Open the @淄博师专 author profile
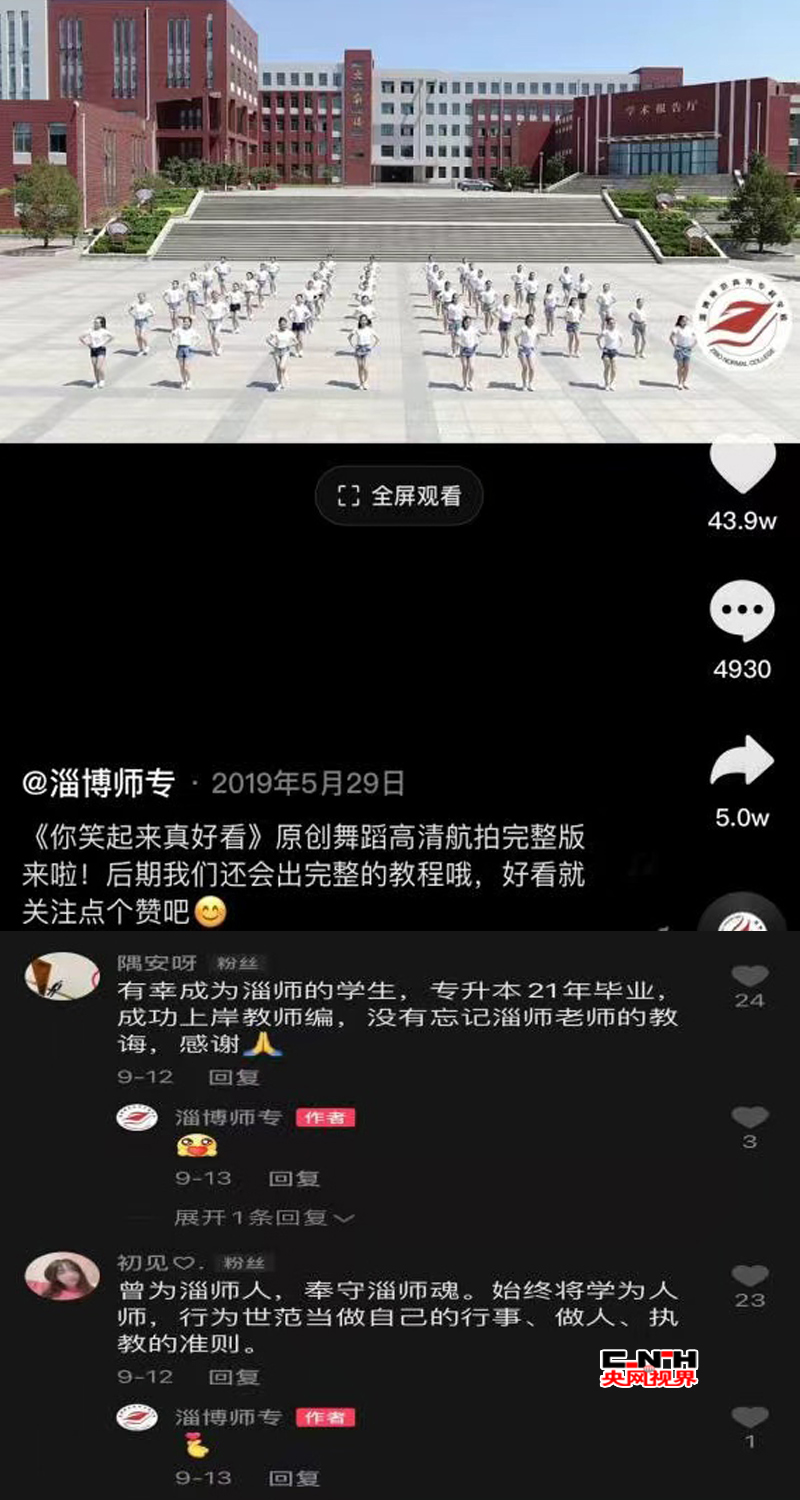 pos(98,783)
